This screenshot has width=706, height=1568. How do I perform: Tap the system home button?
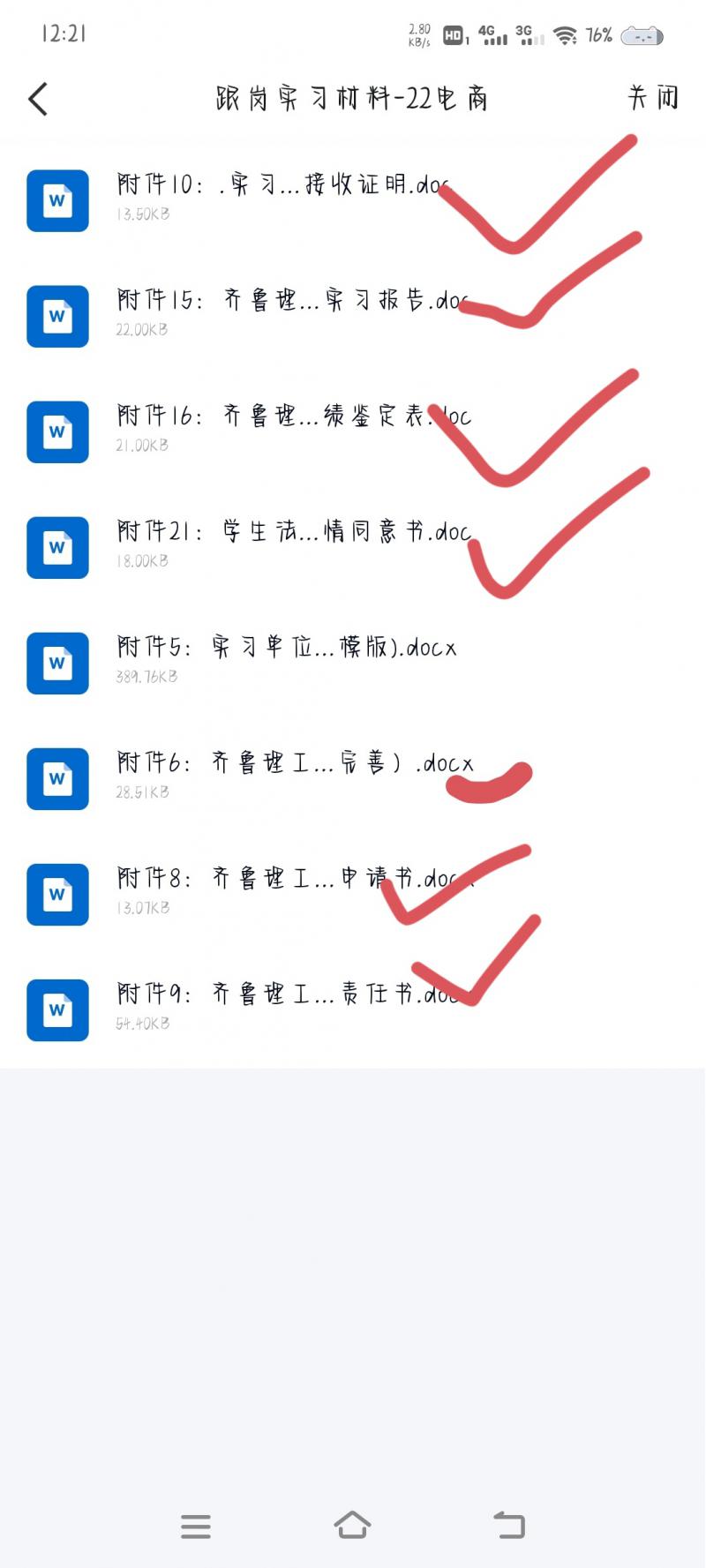[352, 1525]
